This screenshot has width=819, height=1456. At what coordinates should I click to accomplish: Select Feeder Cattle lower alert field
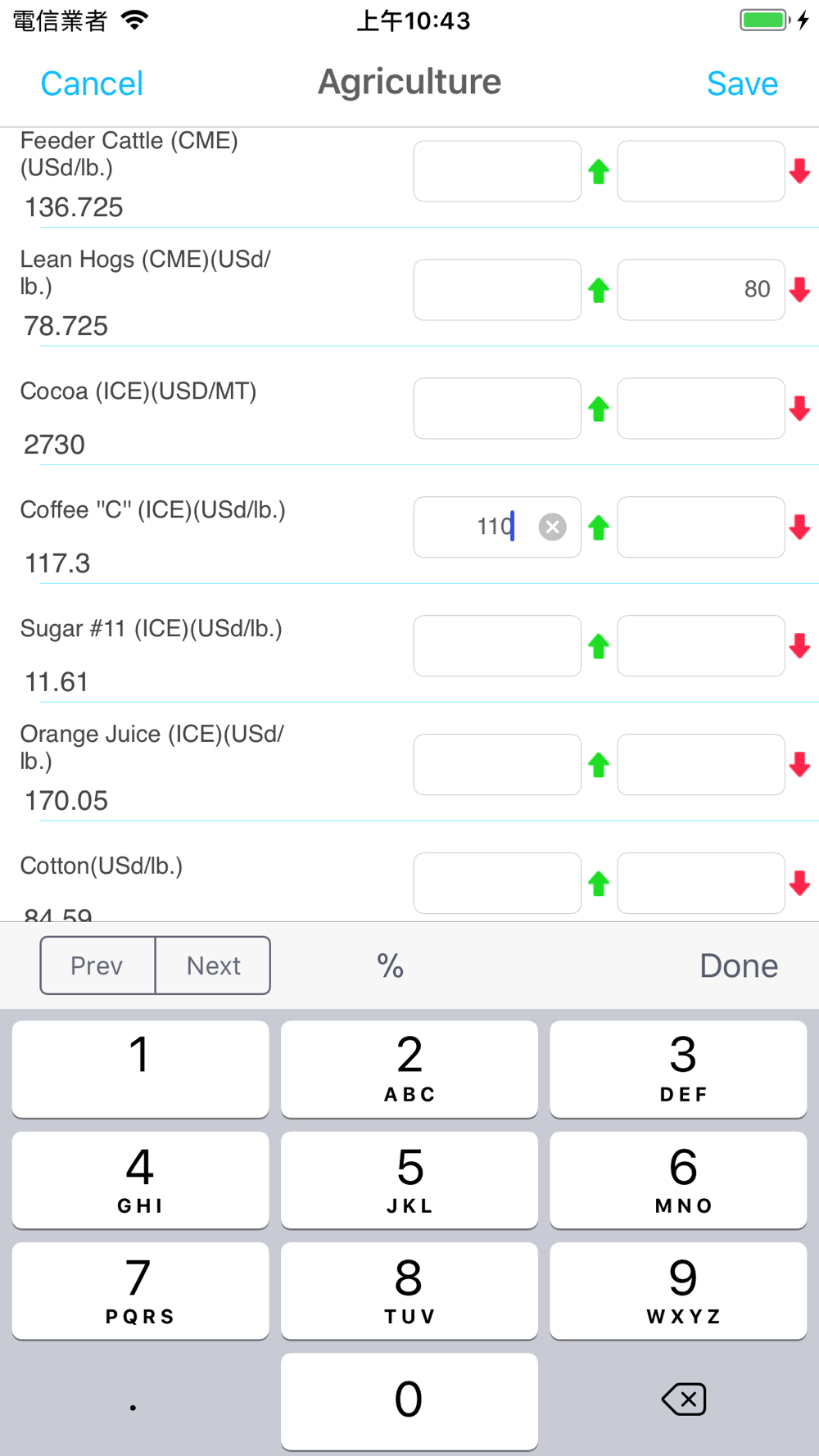pyautogui.click(x=701, y=171)
